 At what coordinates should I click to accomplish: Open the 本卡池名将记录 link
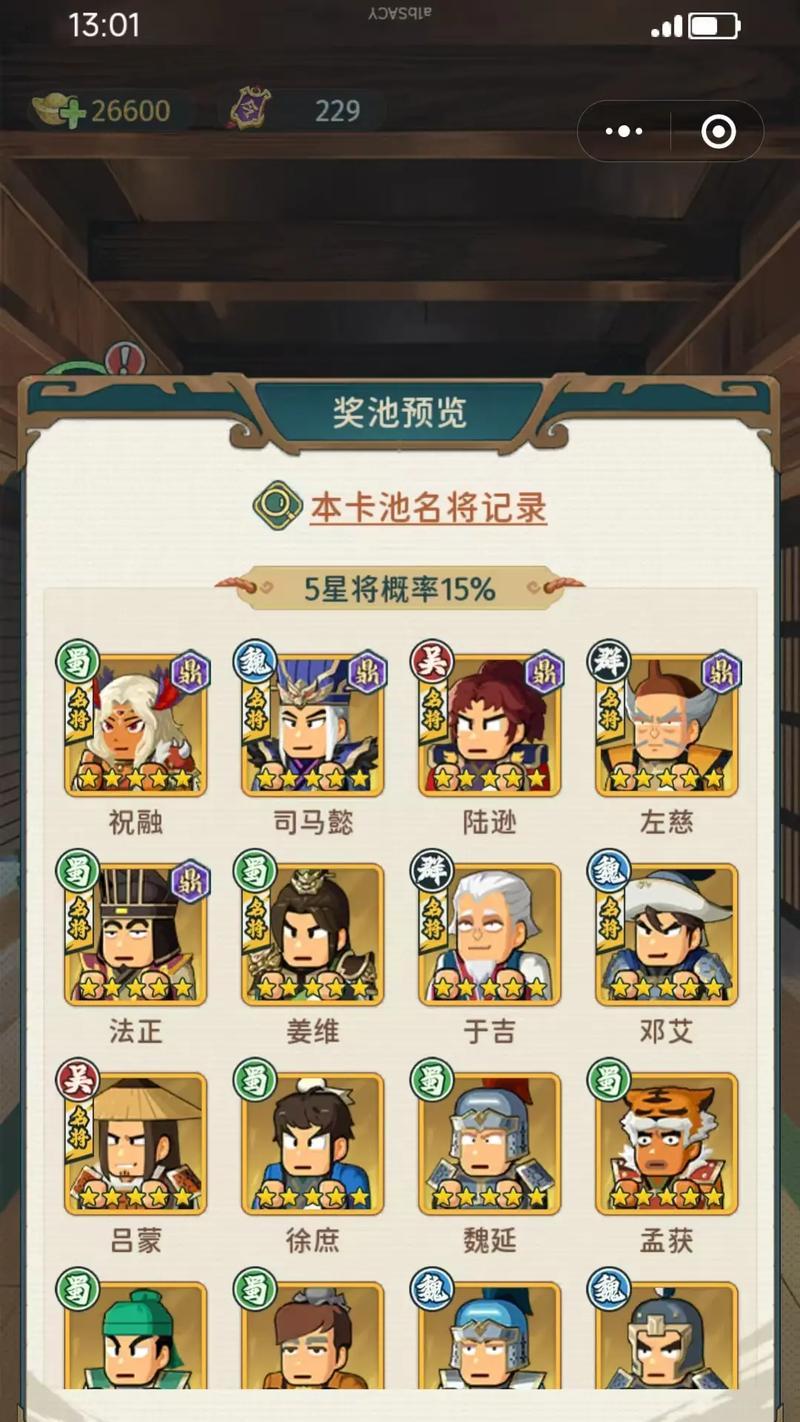427,508
